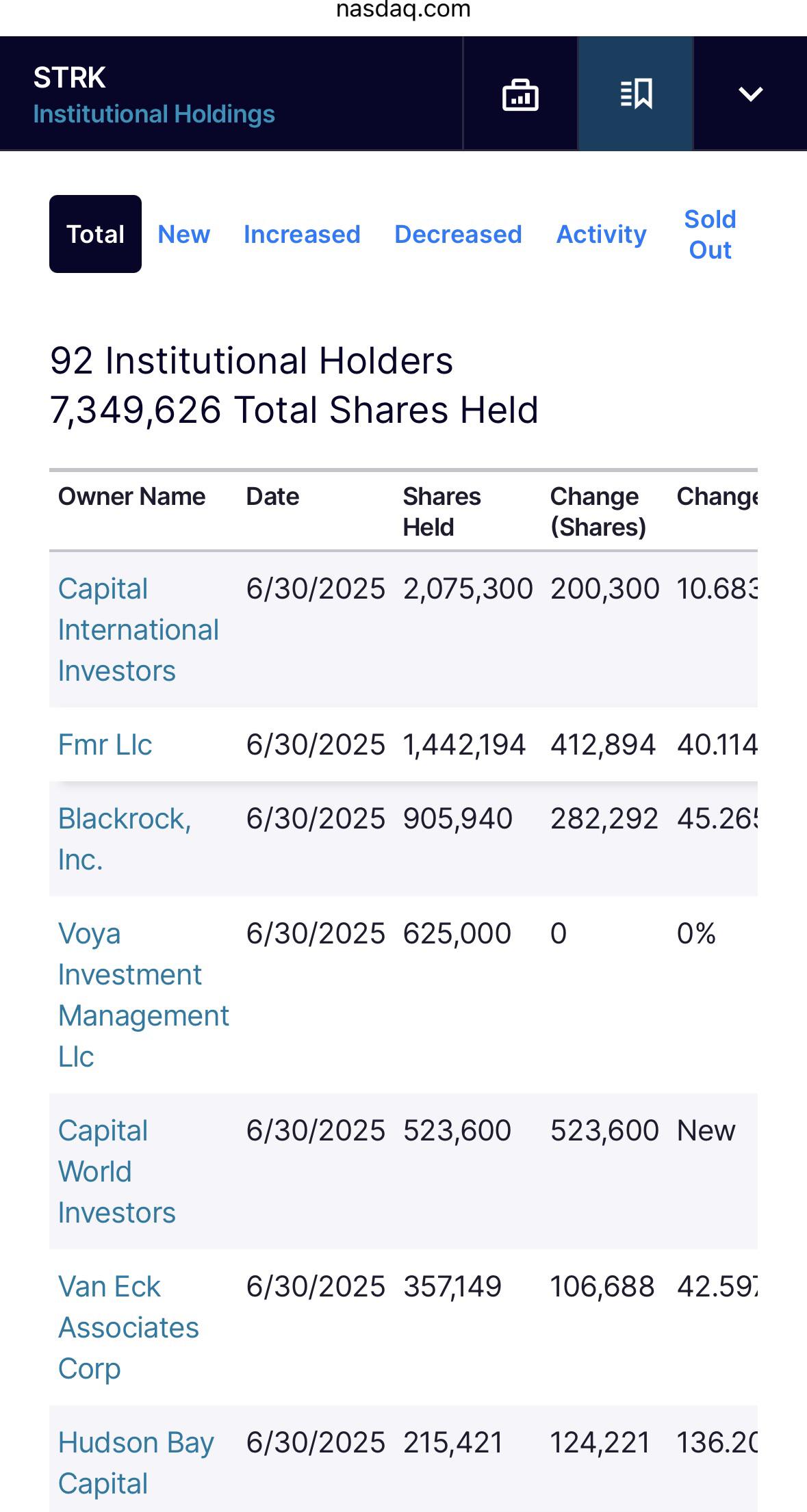Open Capital International Investors link
The height and width of the screenshot is (1512, 807).
click(138, 629)
